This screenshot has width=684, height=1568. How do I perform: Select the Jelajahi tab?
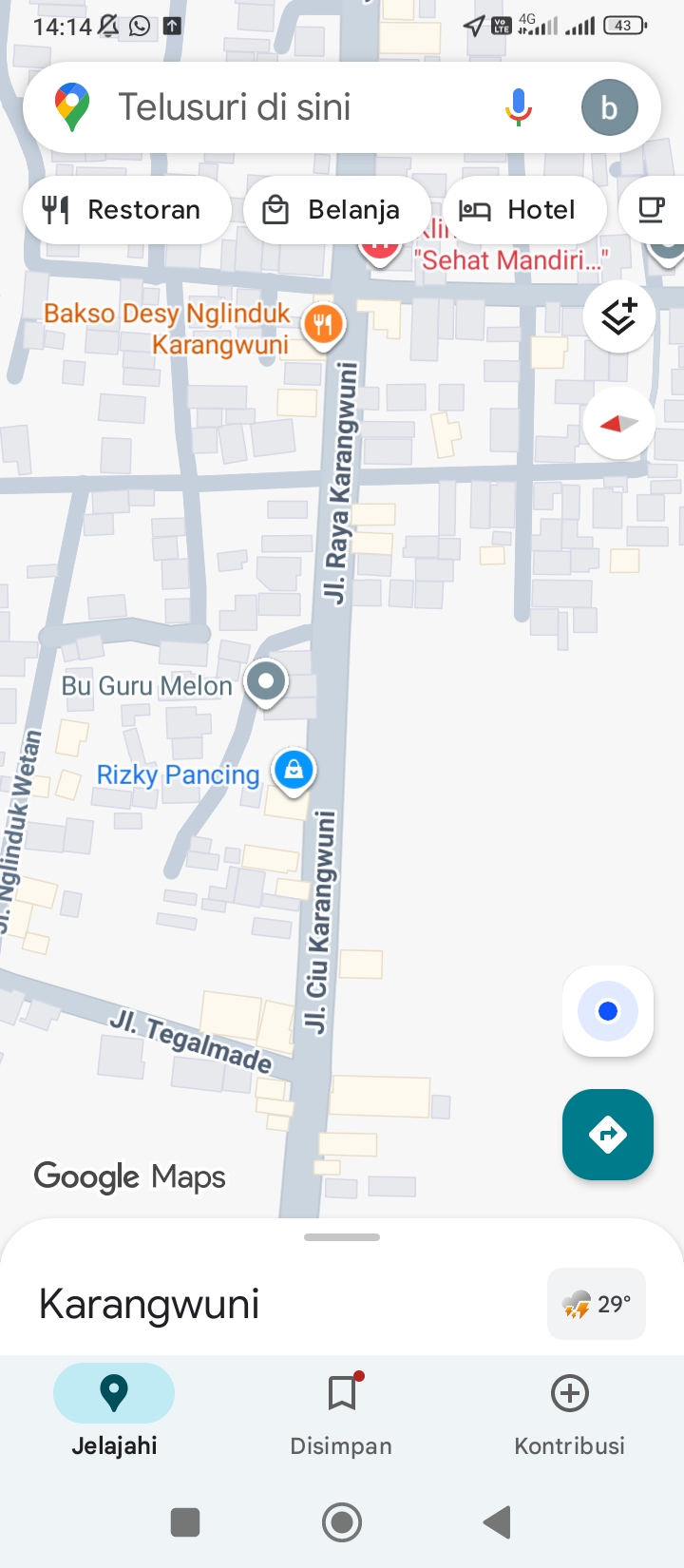coord(114,1411)
